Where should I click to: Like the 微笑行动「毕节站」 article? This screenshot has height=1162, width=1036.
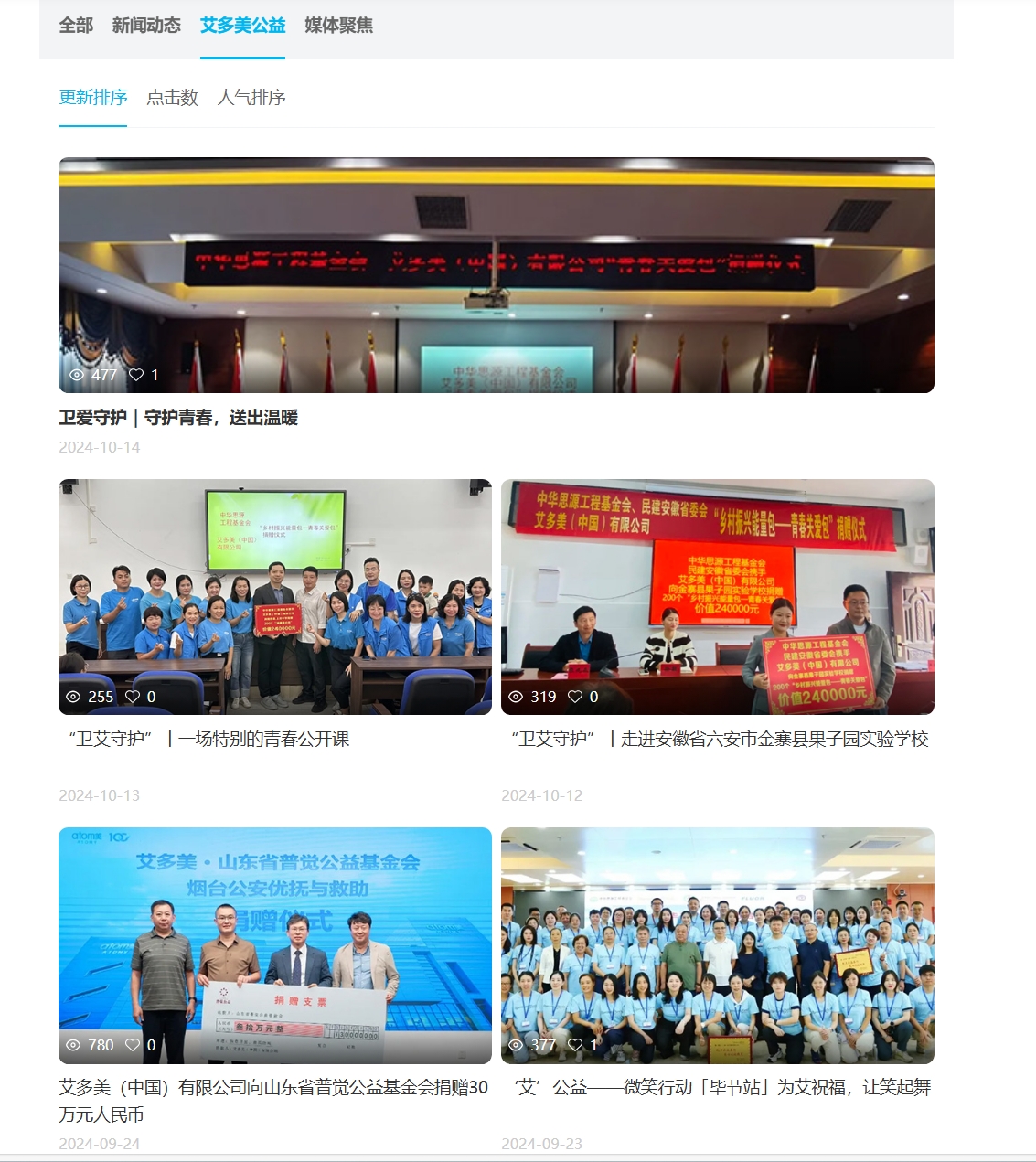pyautogui.click(x=576, y=1045)
